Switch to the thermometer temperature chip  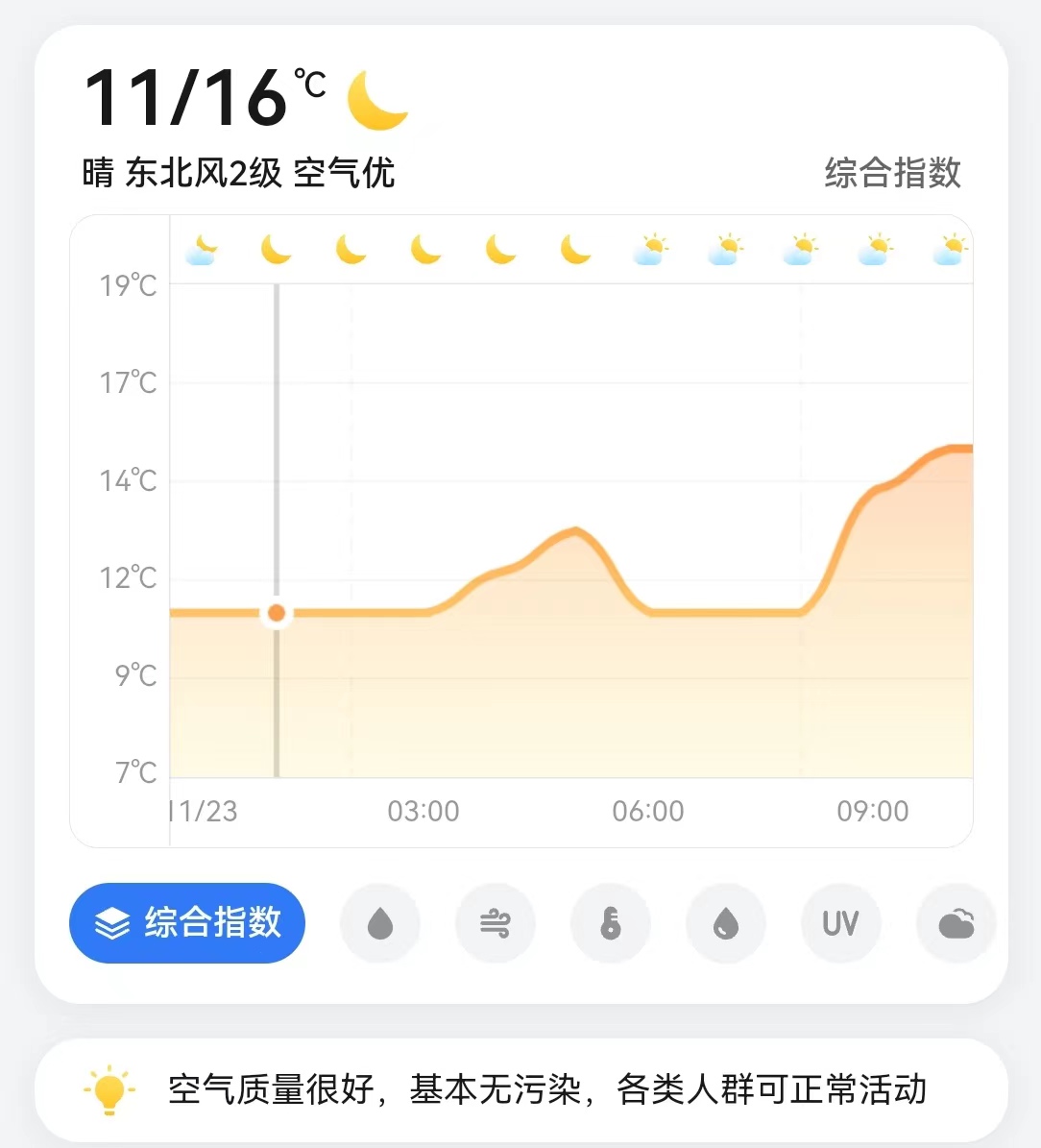point(611,924)
